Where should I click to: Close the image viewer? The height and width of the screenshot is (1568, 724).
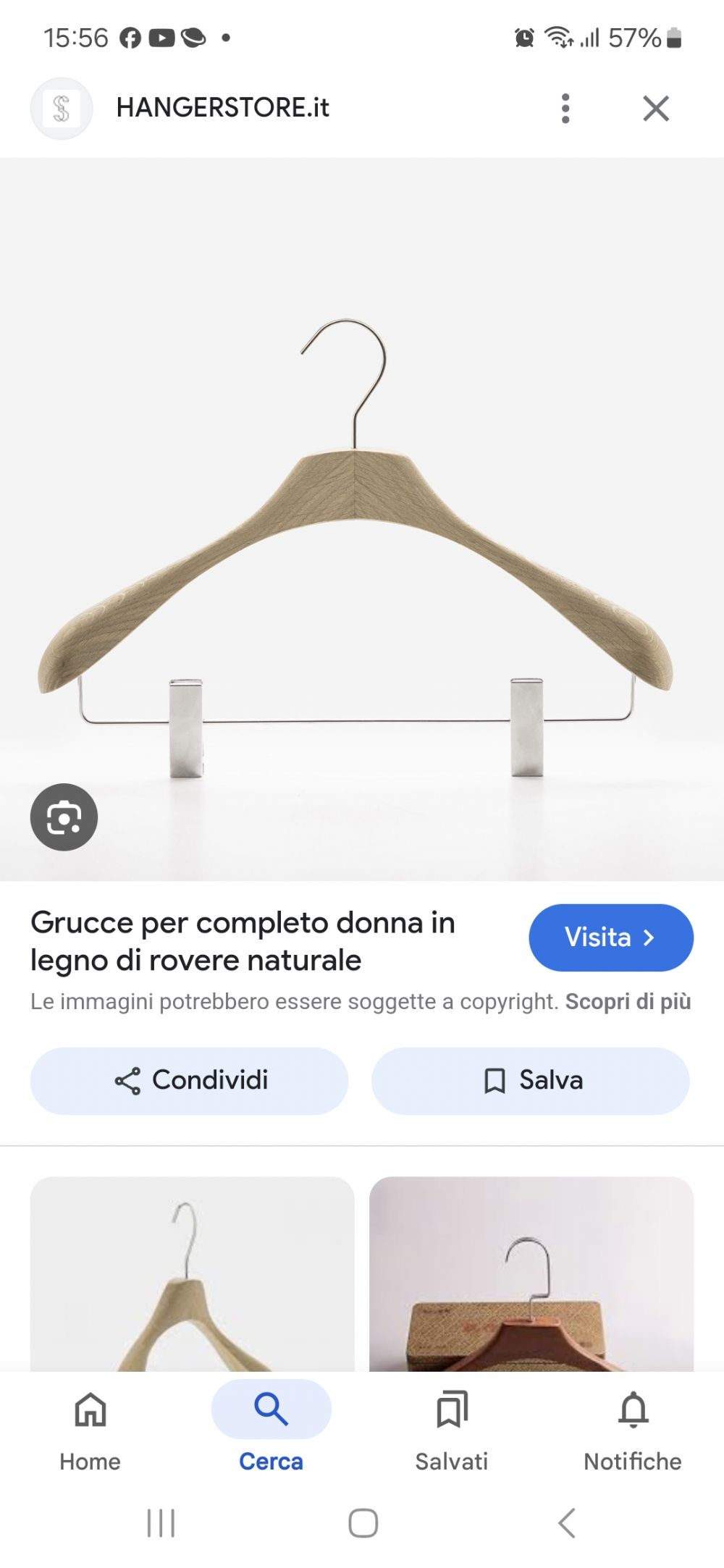point(656,109)
